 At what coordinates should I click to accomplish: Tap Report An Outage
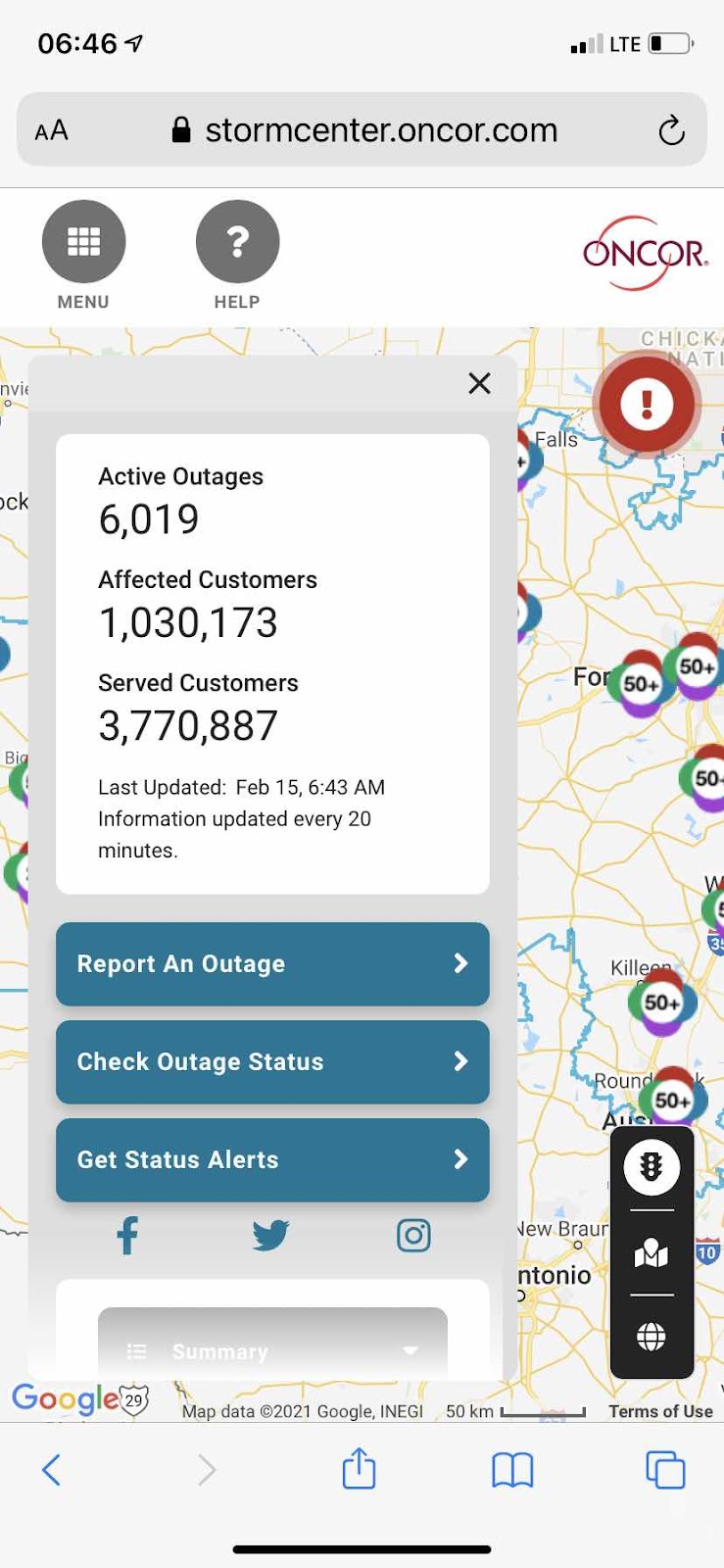272,963
